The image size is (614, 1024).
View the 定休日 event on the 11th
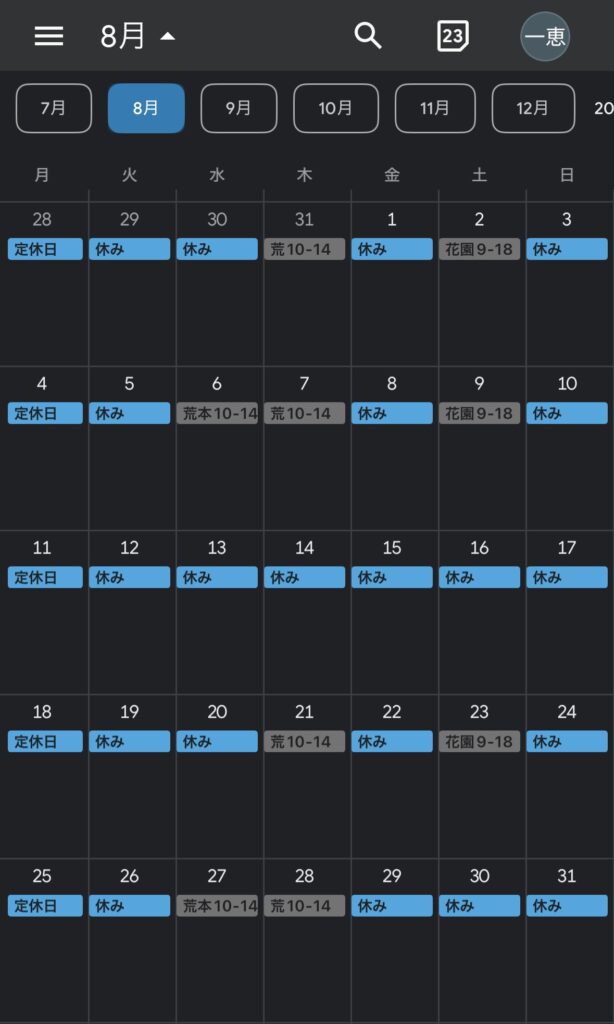45,577
